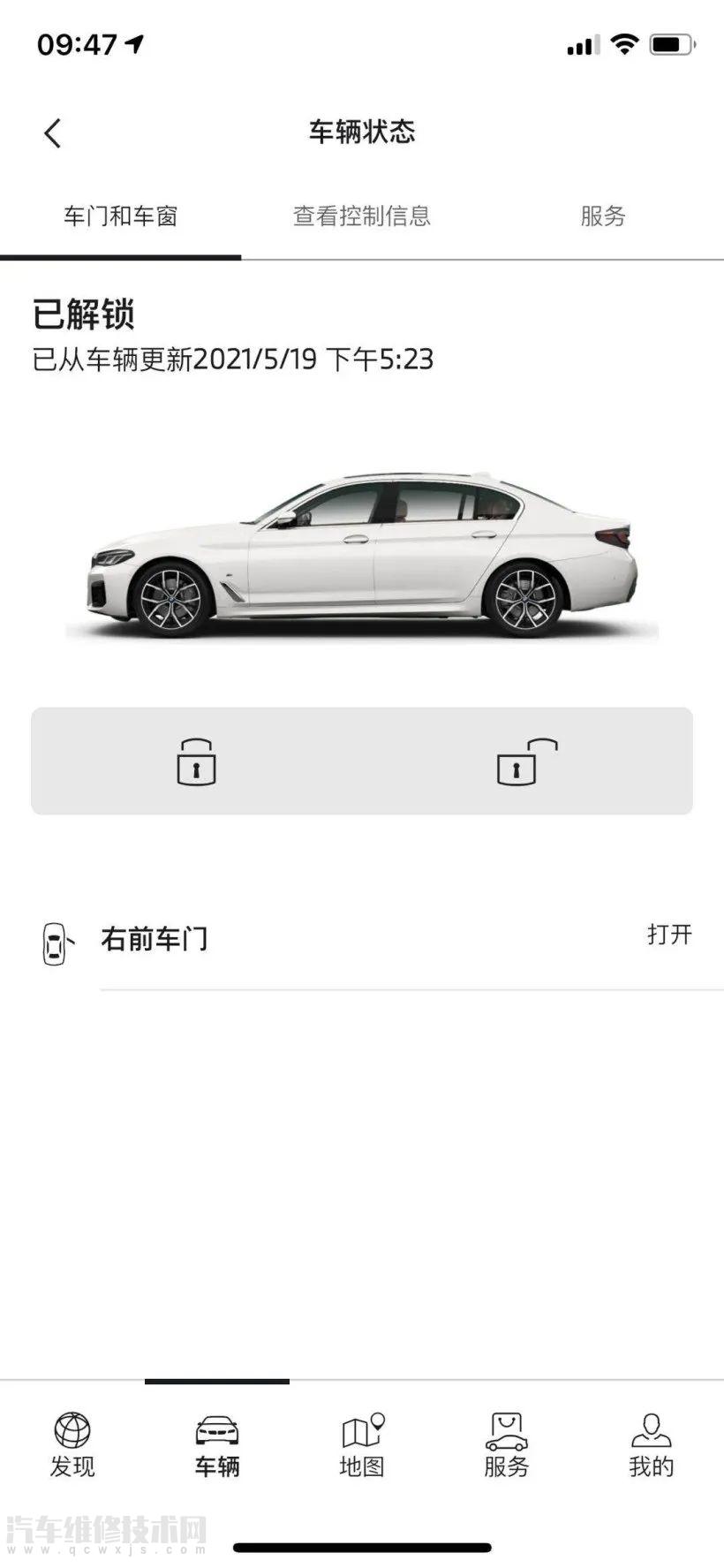Switch to the 车辆 bottom tab
The image size is (724, 1568).
(x=217, y=1444)
